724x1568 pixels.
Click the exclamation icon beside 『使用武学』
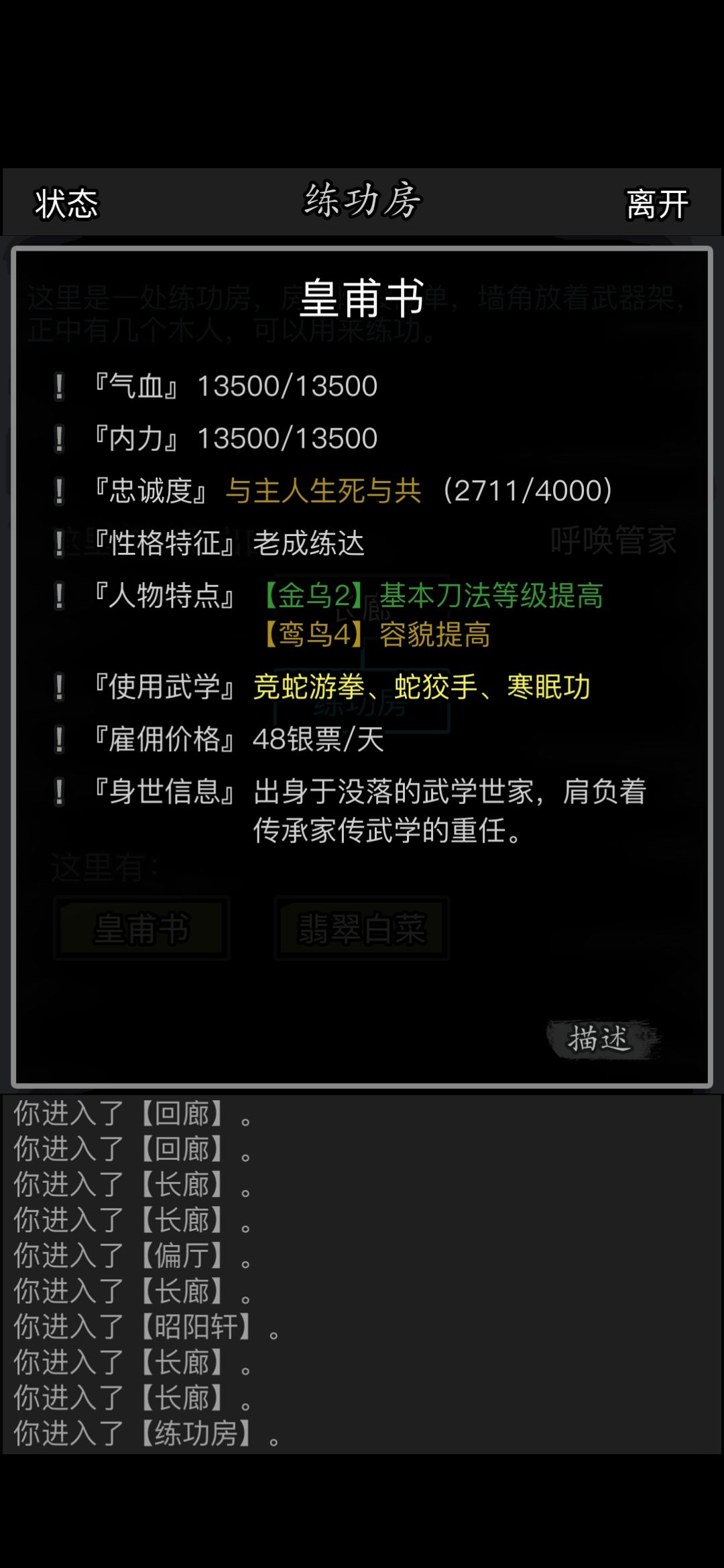[x=60, y=688]
